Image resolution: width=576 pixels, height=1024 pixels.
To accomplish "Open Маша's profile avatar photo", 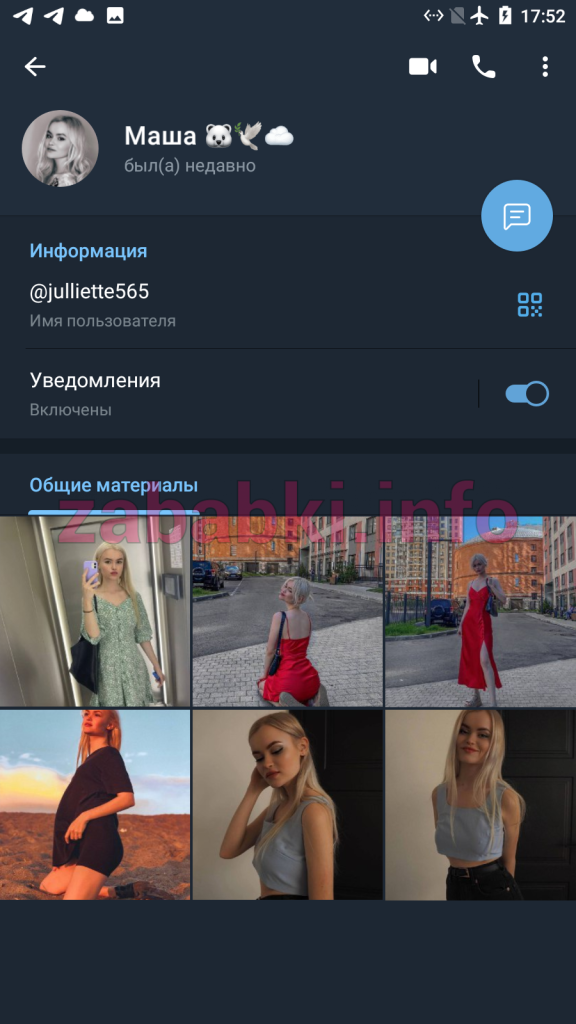I will pos(60,148).
